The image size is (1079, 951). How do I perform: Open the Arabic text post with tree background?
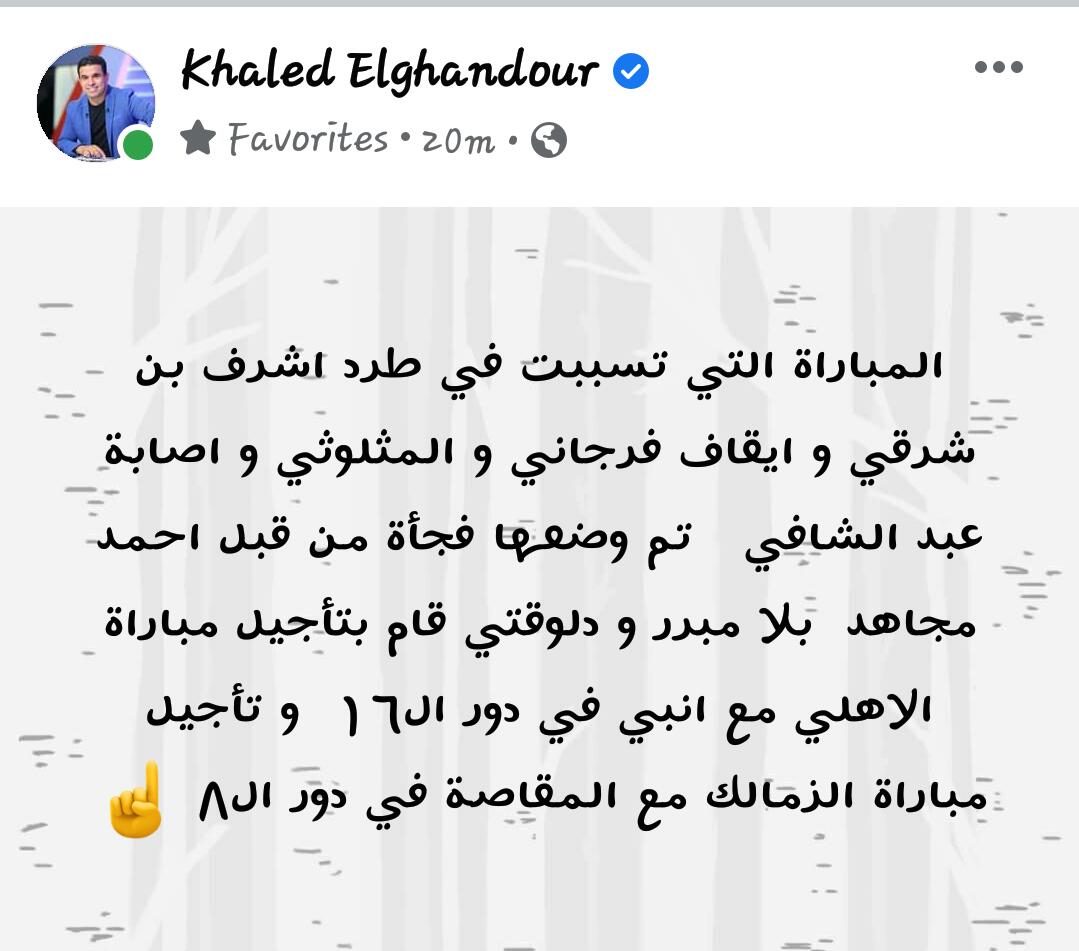(540, 580)
